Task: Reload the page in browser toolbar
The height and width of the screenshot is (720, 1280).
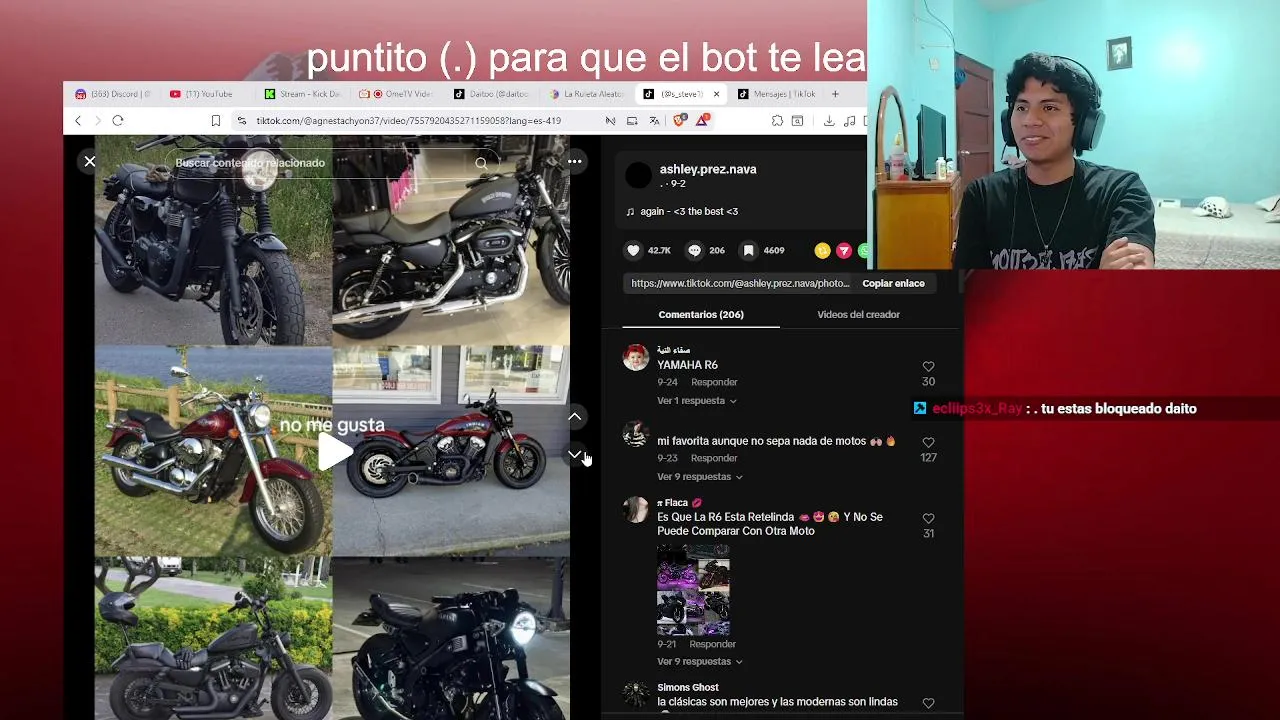Action: pos(118,121)
